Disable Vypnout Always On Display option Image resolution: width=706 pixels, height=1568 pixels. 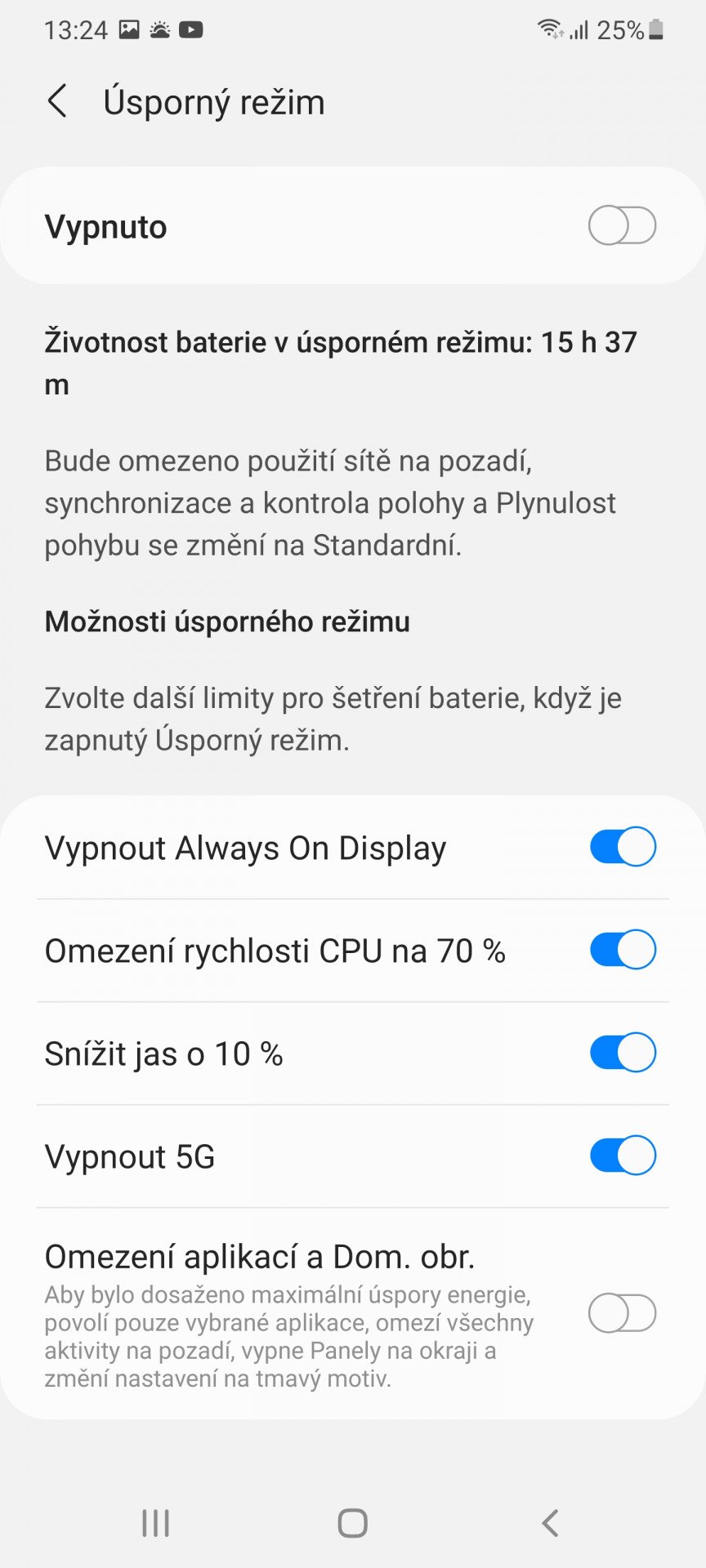click(x=623, y=847)
